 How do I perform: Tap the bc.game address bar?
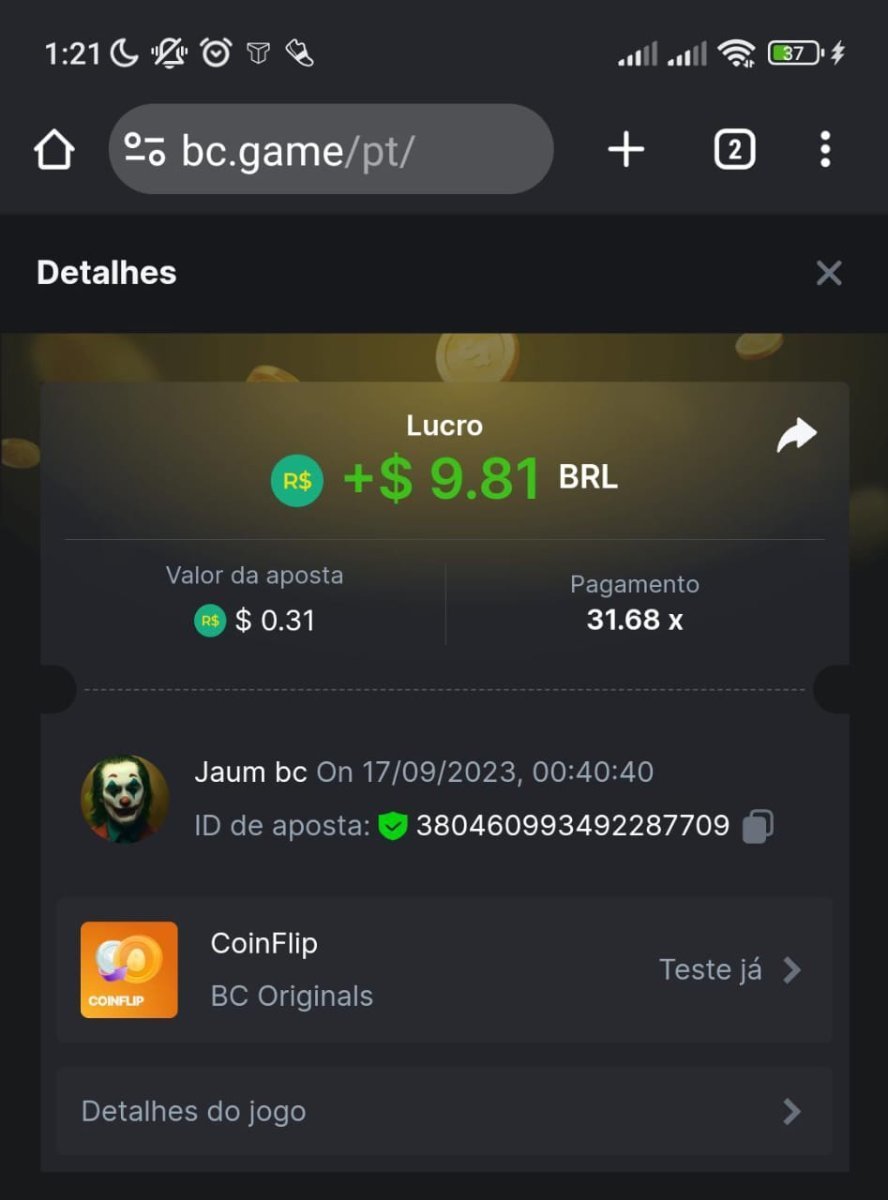(x=330, y=150)
